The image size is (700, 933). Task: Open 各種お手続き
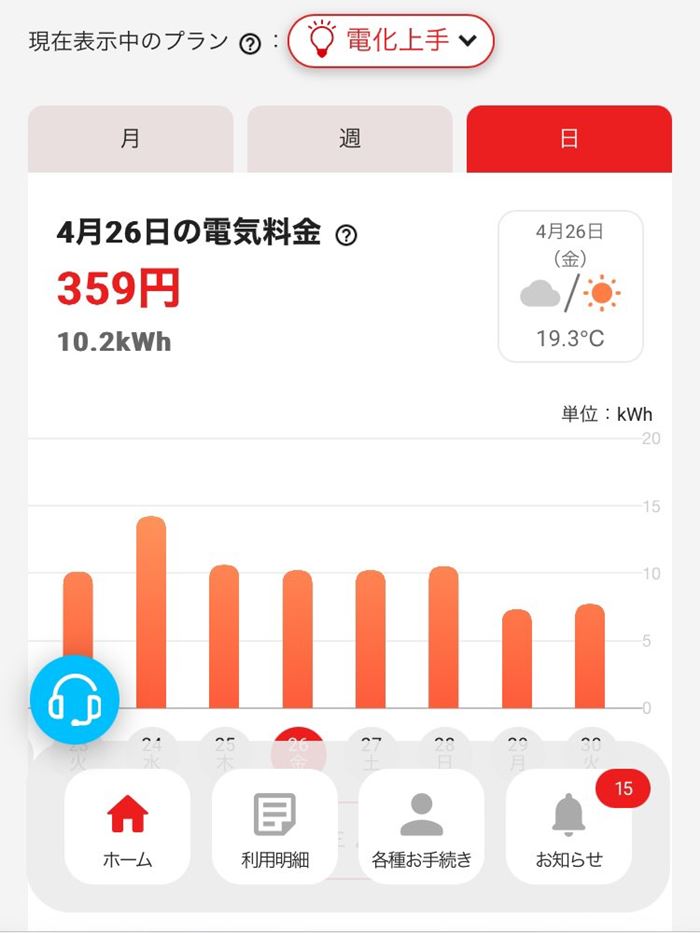[x=421, y=827]
